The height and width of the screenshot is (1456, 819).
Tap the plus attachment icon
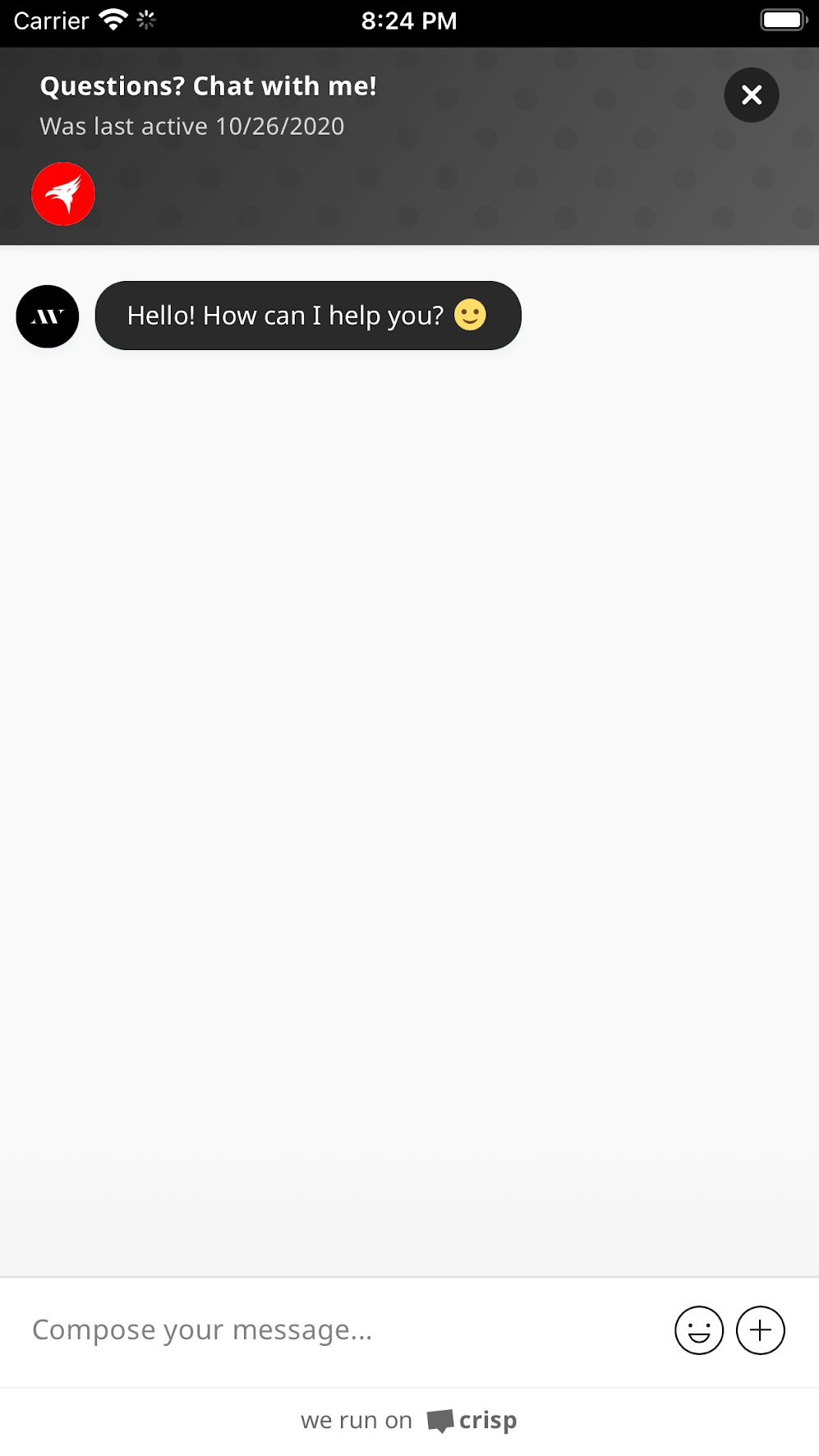pos(760,1330)
